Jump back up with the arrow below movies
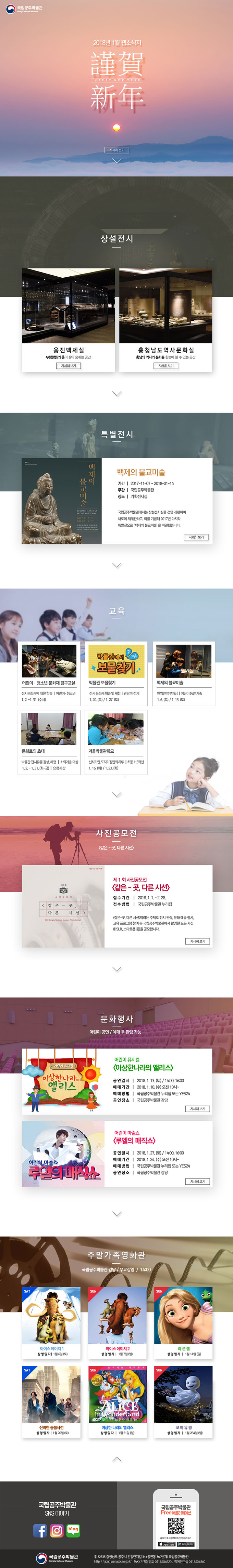Viewport: 233px width, 1568px height. click(116, 1460)
